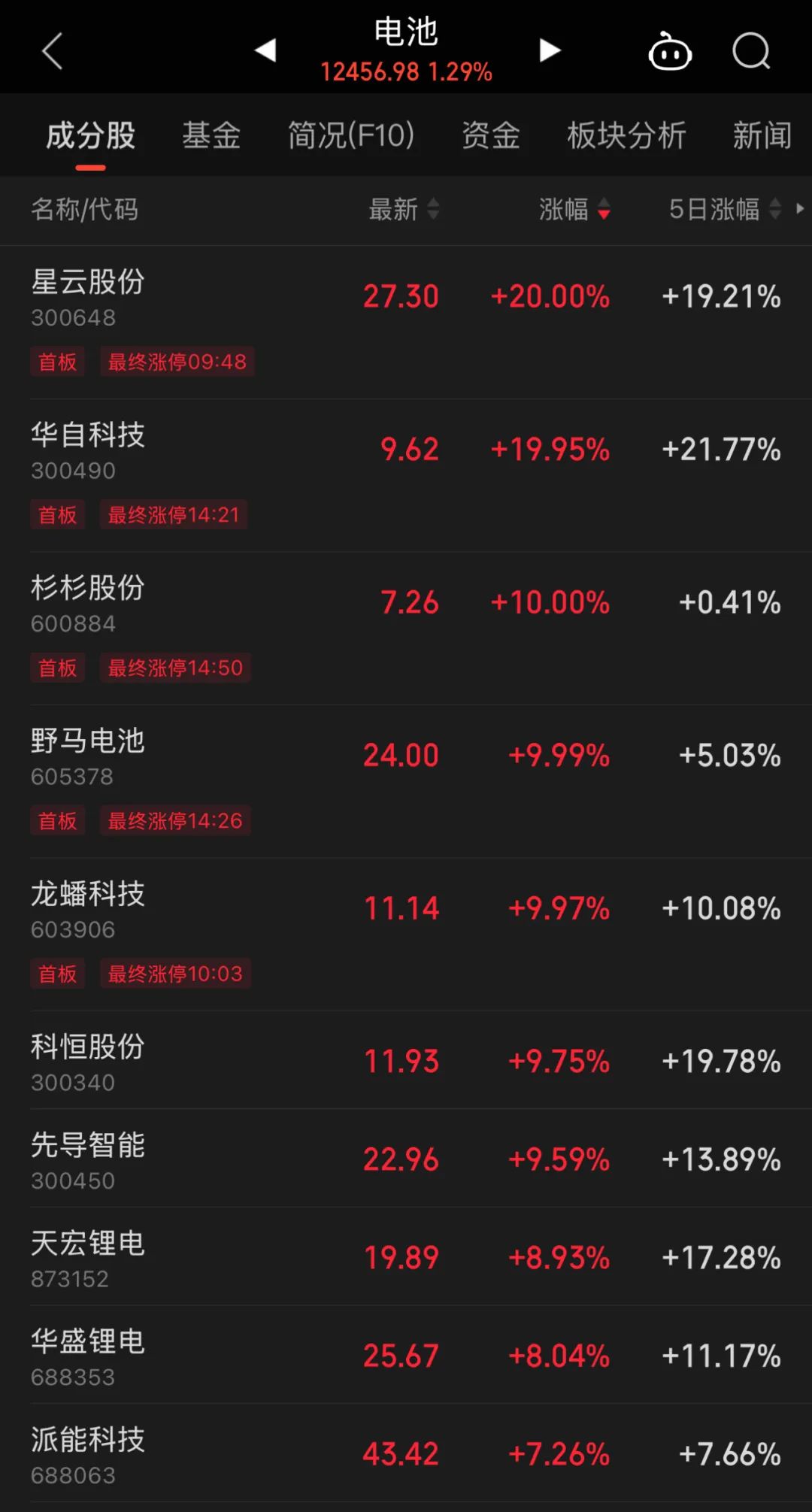This screenshot has width=812, height=1512.
Task: Switch to the 基金 tab
Action: 211,135
